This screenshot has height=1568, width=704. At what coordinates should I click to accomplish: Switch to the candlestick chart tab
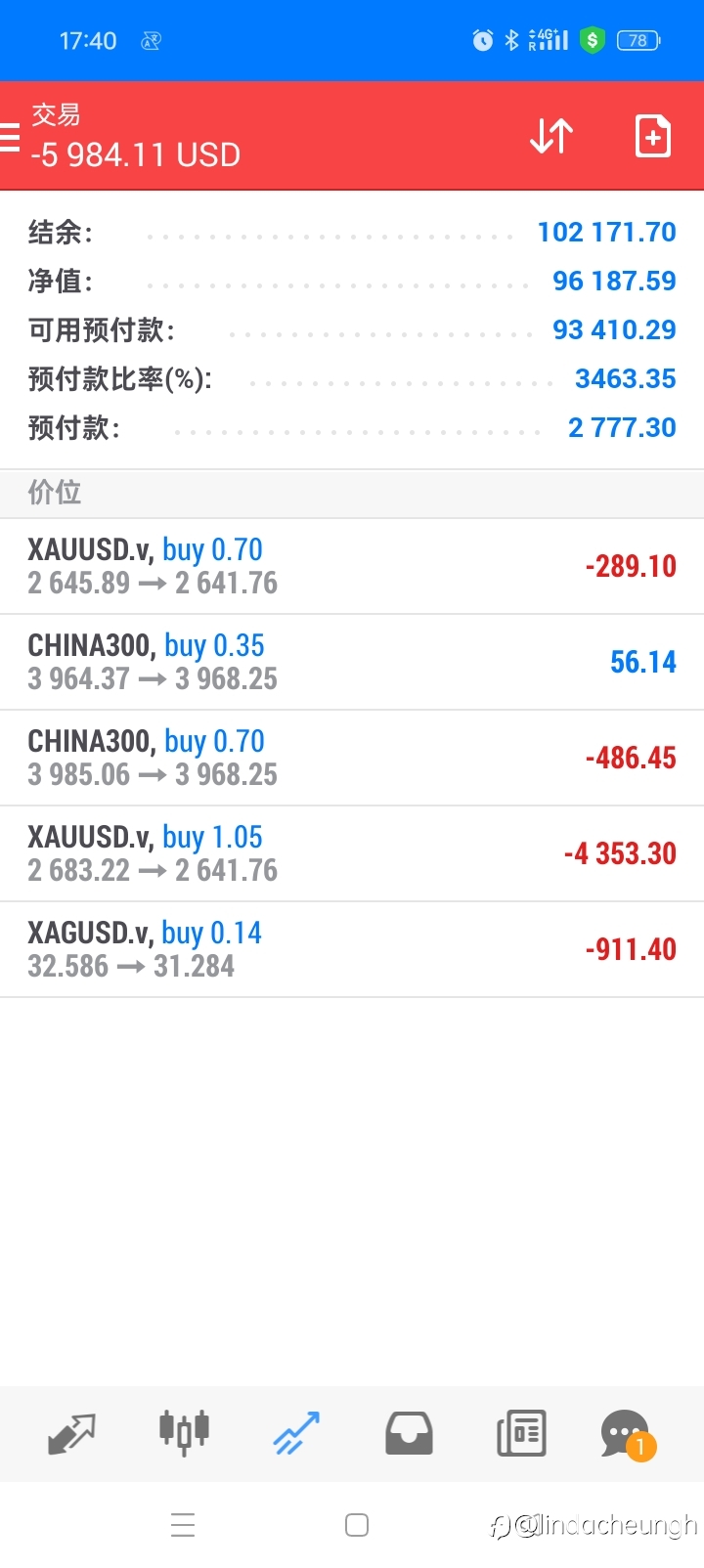pyautogui.click(x=184, y=1434)
